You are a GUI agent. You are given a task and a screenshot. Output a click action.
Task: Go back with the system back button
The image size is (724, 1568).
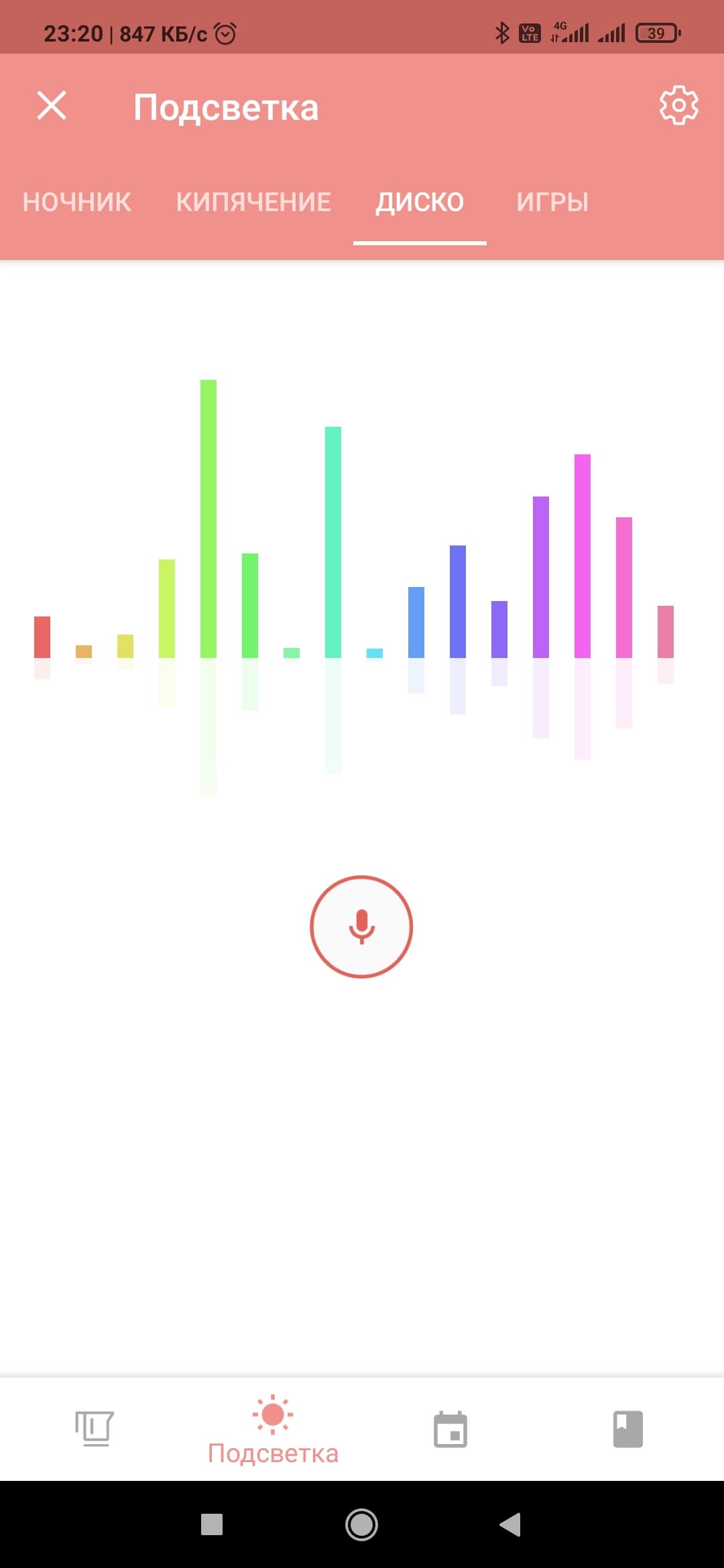tap(510, 1524)
